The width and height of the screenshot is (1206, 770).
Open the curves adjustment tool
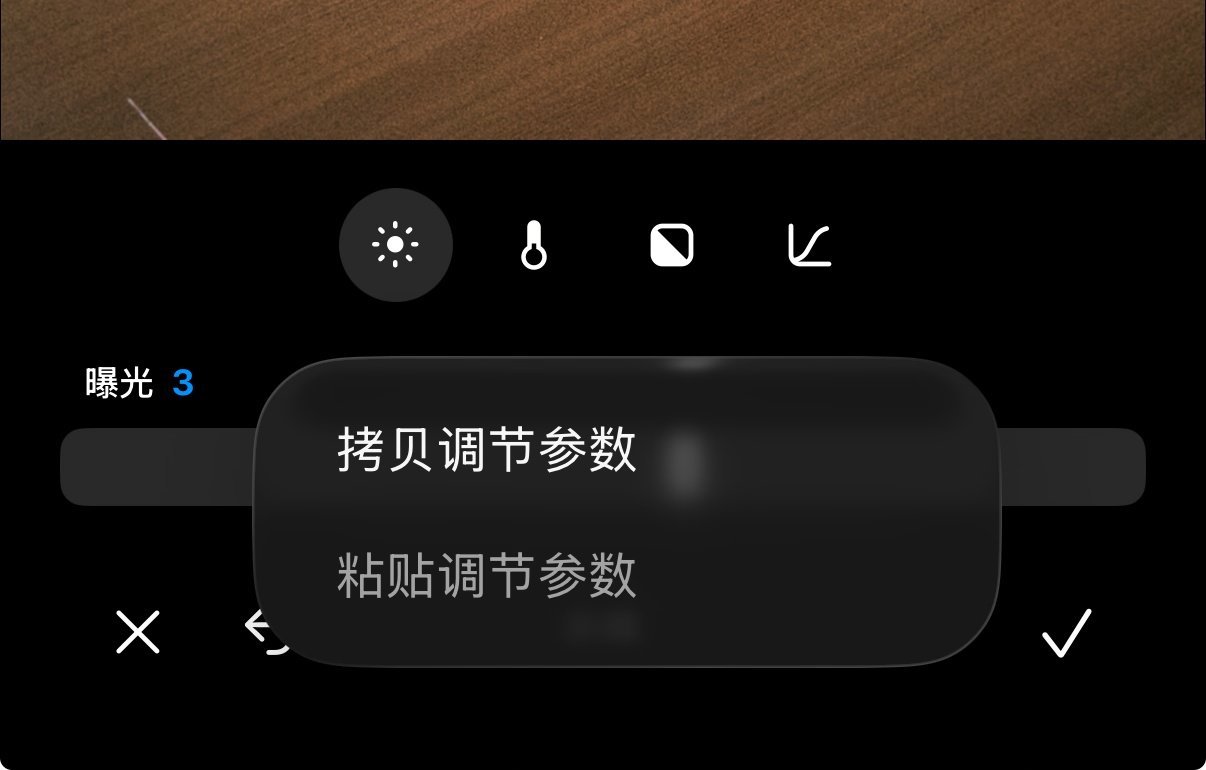(x=809, y=245)
